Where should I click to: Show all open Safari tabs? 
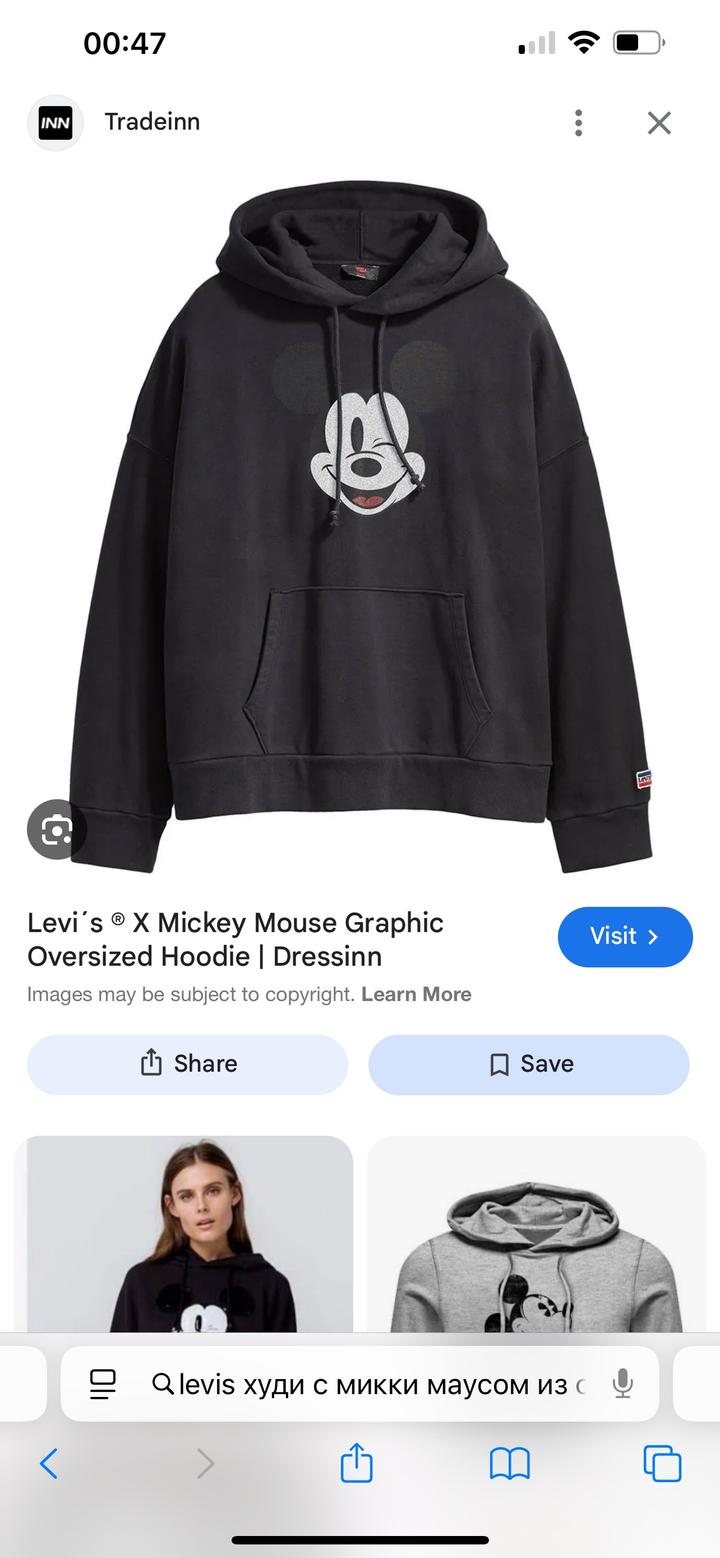click(x=662, y=1464)
